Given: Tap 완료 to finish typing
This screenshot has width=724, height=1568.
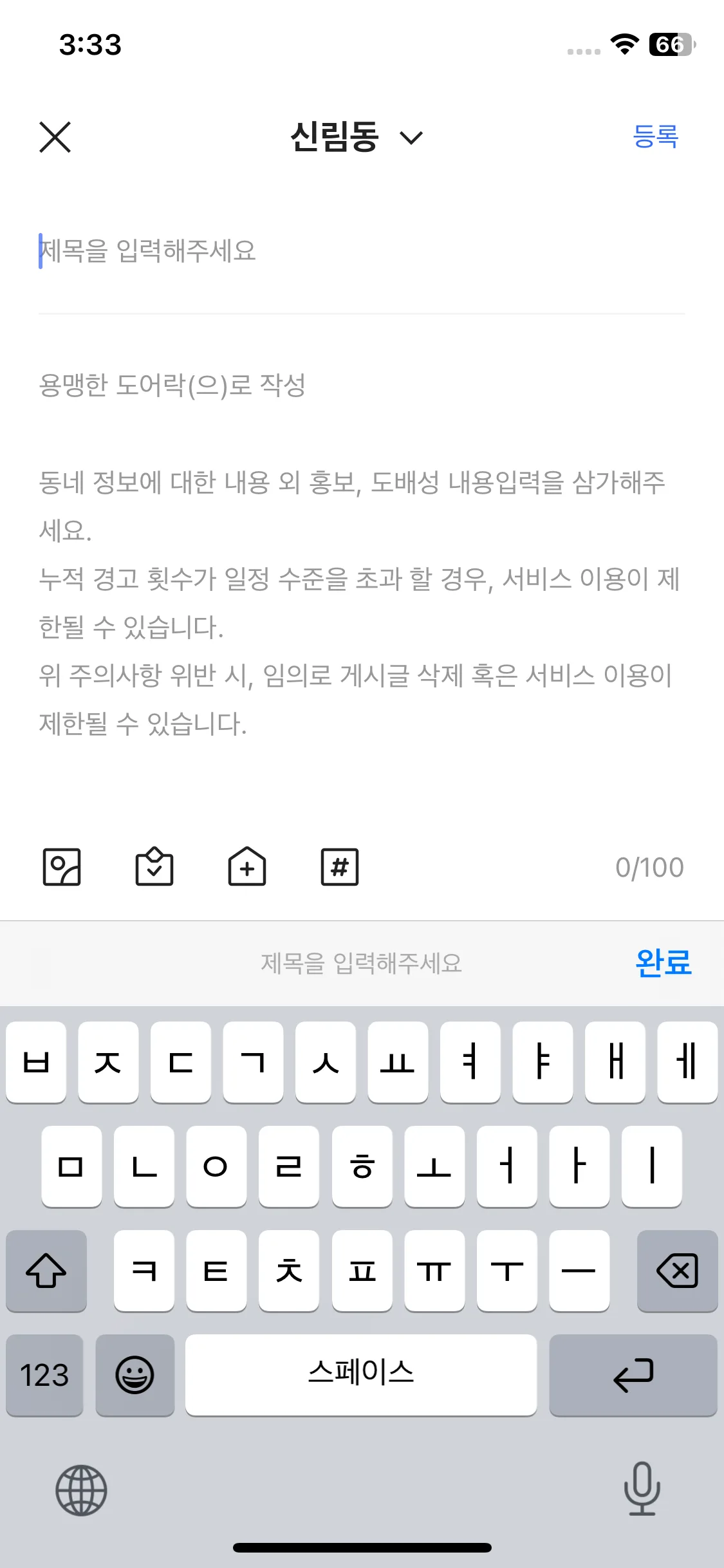Looking at the screenshot, I should (x=664, y=964).
